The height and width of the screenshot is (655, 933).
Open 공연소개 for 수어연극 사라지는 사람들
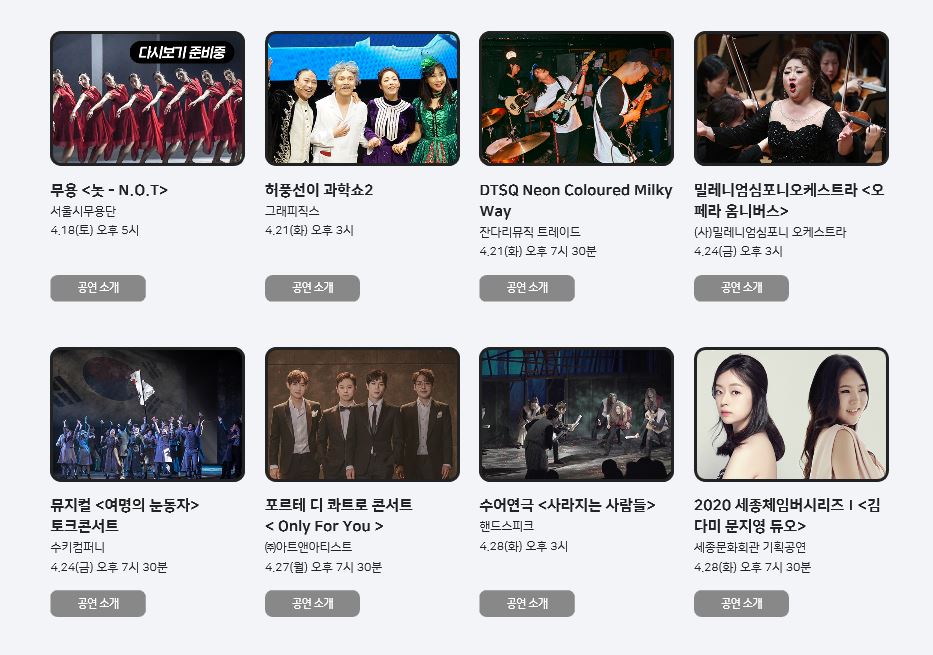click(527, 604)
